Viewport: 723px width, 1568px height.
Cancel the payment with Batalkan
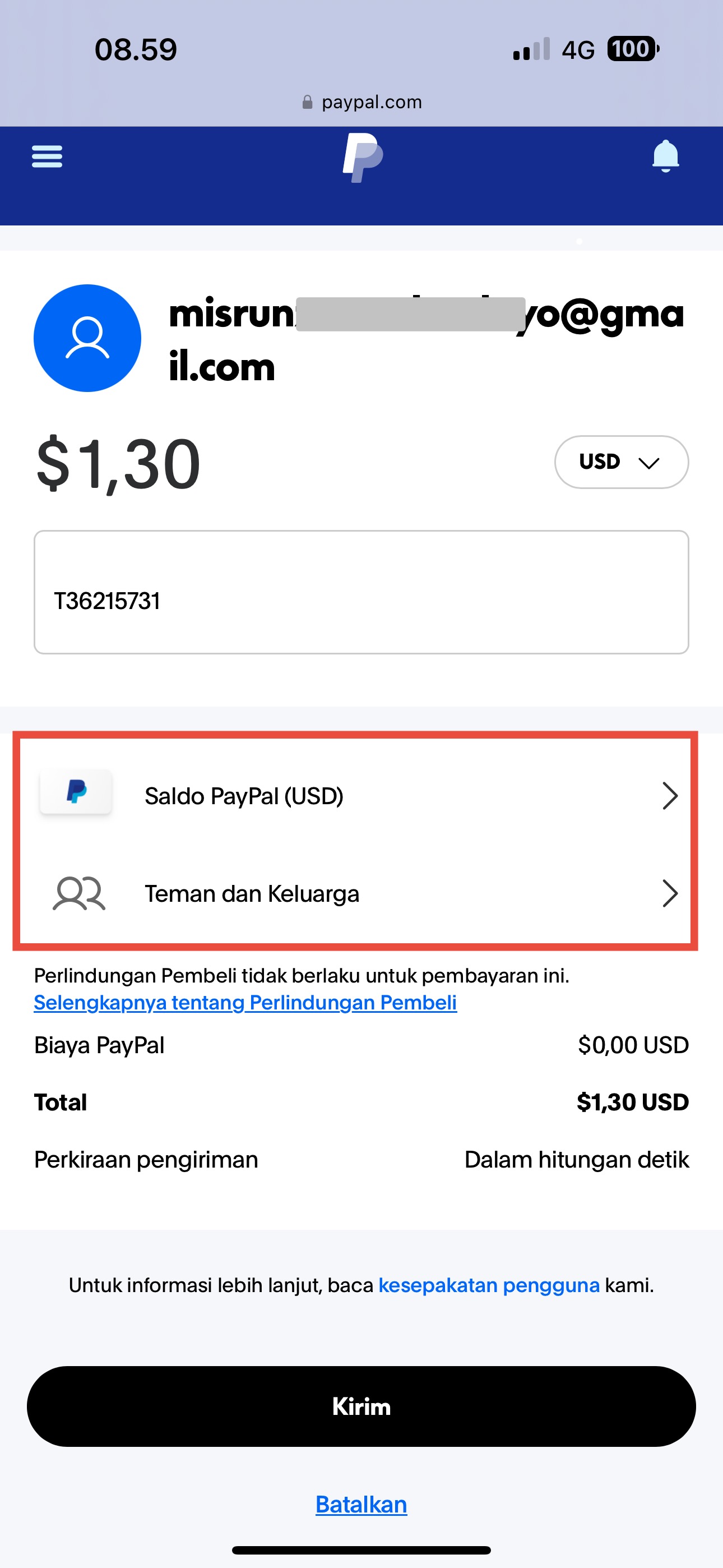click(361, 1504)
